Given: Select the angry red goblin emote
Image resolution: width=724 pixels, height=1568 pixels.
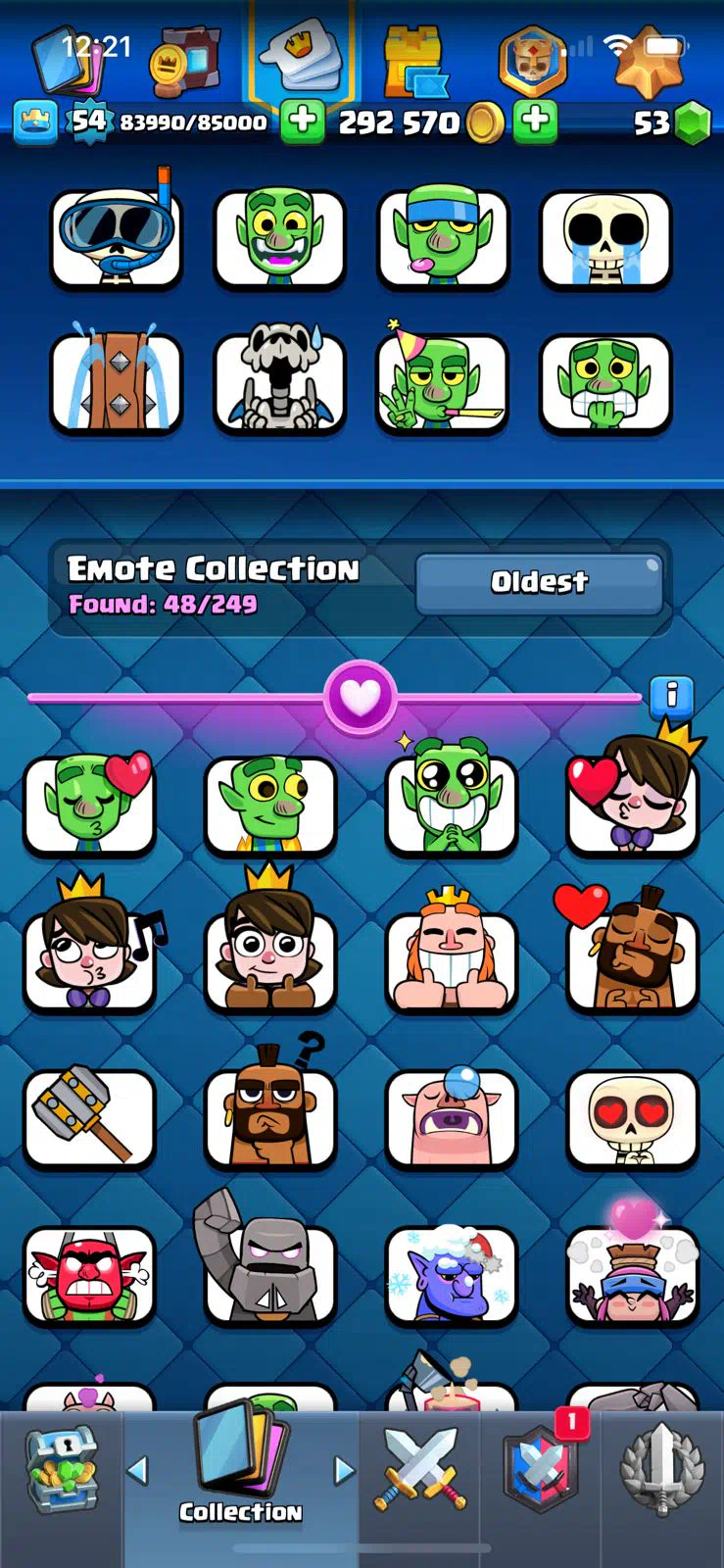Looking at the screenshot, I should coord(90,1274).
